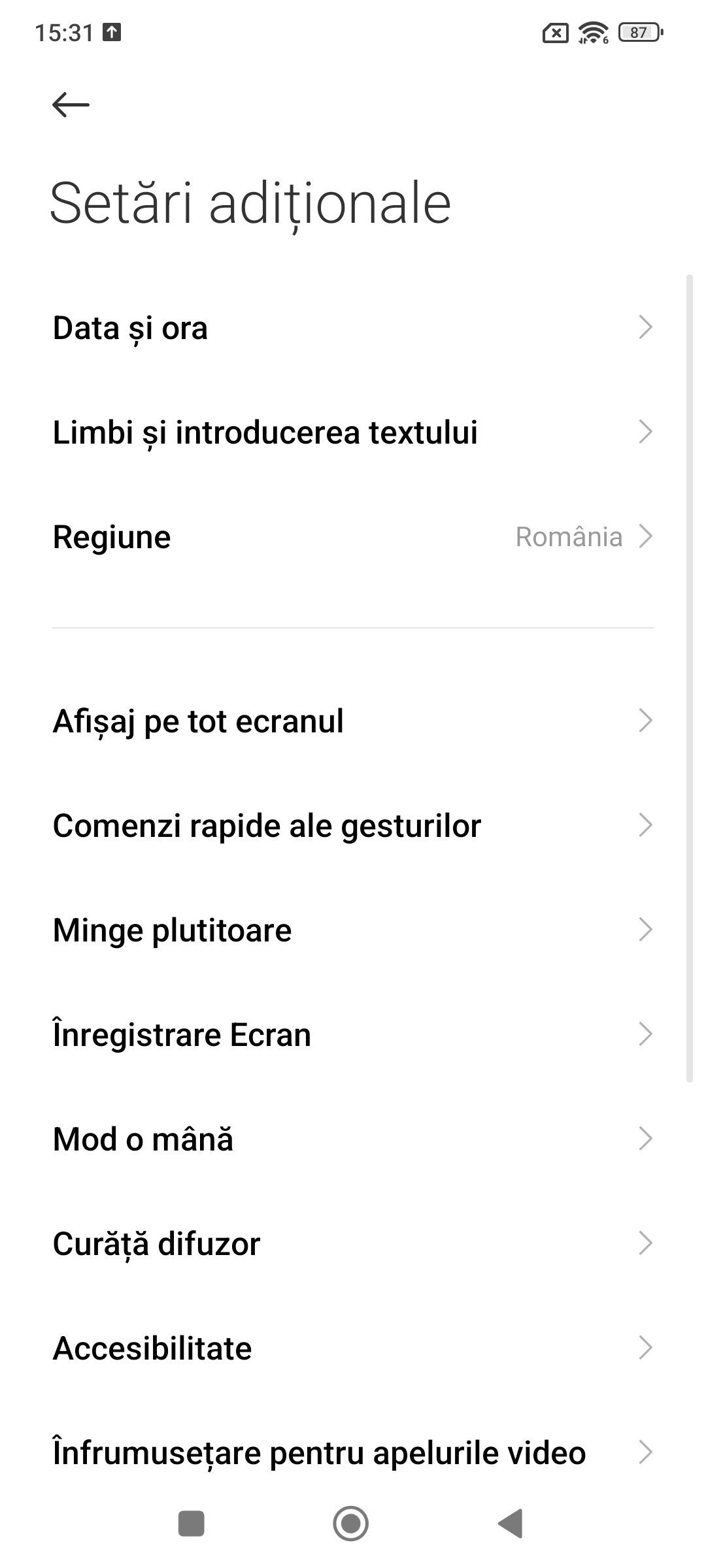Viewport: 706px width, 1568px height.
Task: Open Înregistrare Ecran settings
Action: pos(353,1034)
